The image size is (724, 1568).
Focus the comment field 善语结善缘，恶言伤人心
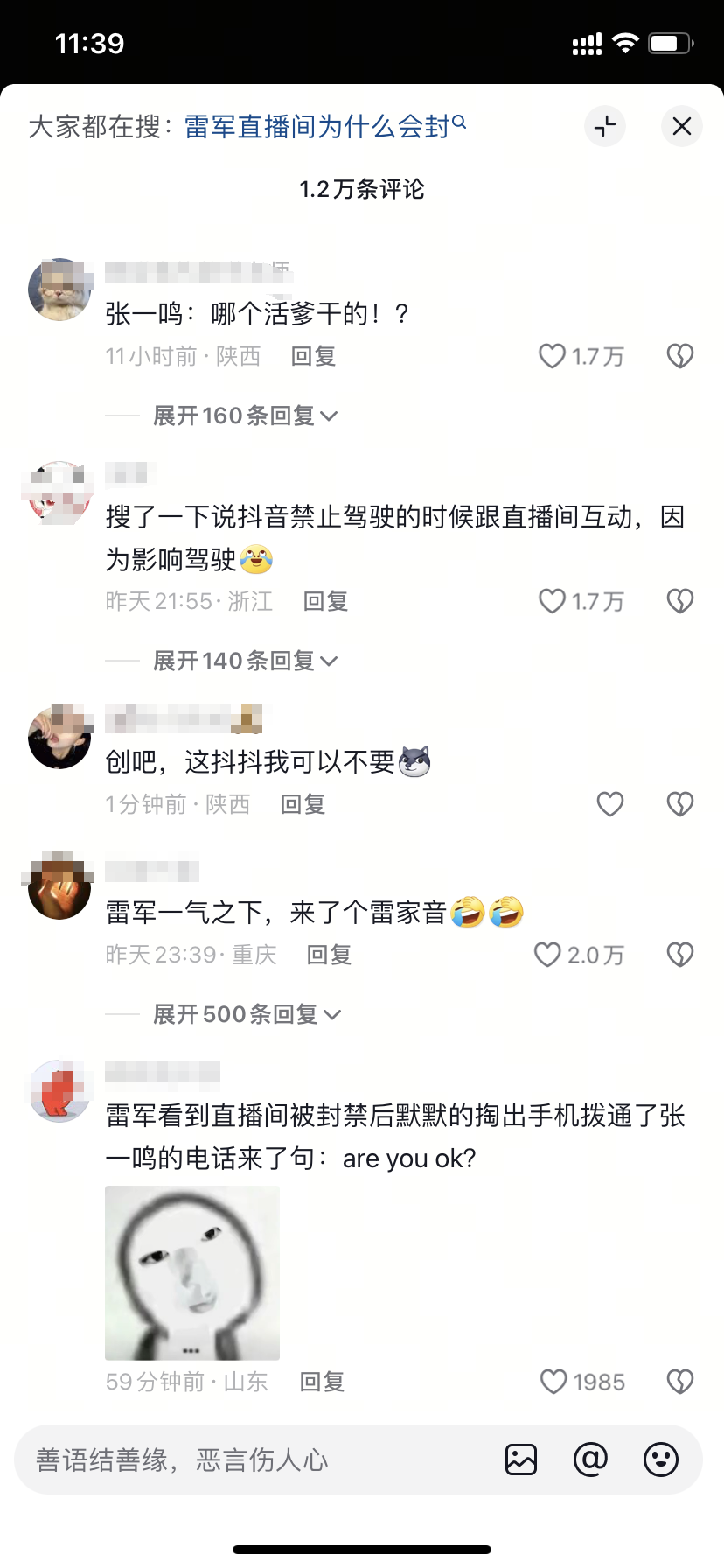[x=254, y=1459]
